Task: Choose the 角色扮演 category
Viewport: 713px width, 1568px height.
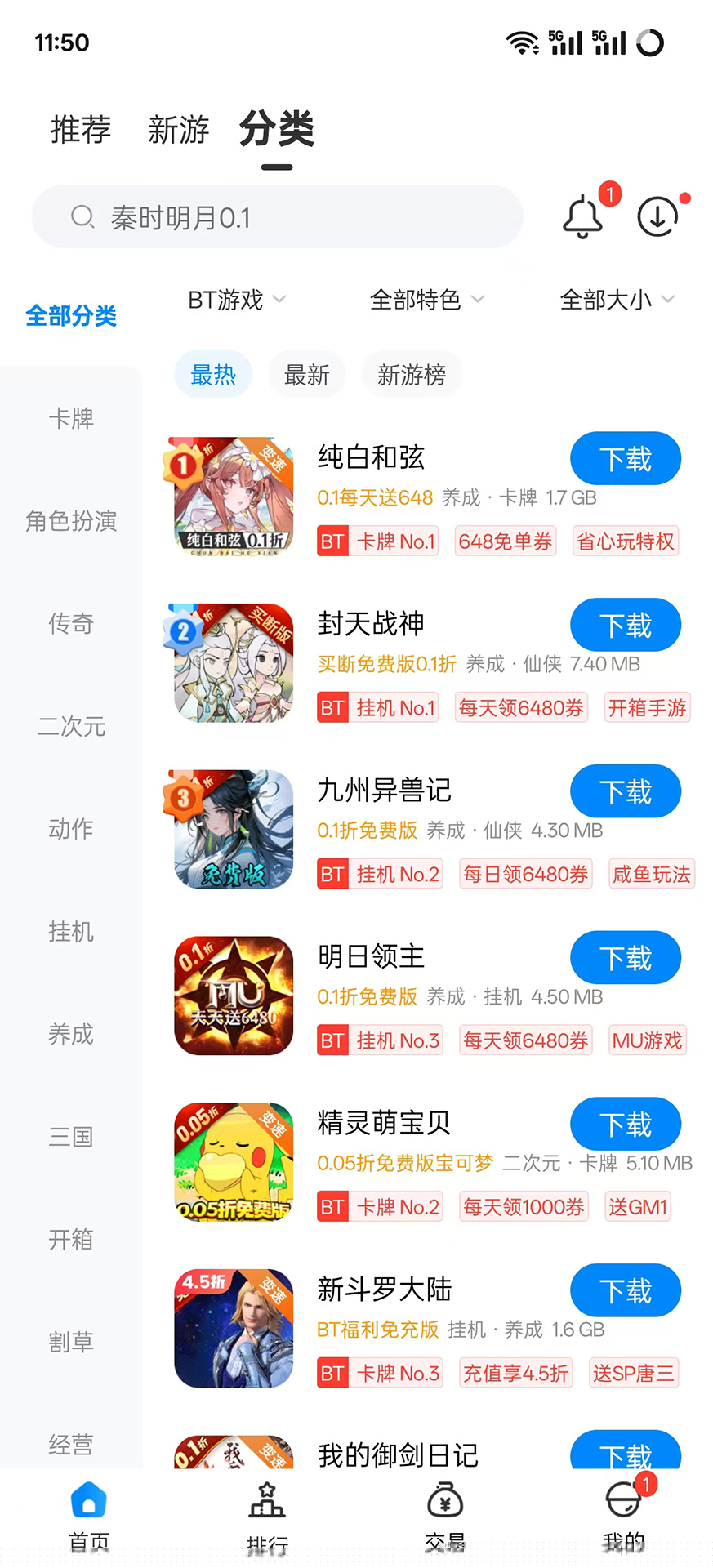Action: point(71,521)
